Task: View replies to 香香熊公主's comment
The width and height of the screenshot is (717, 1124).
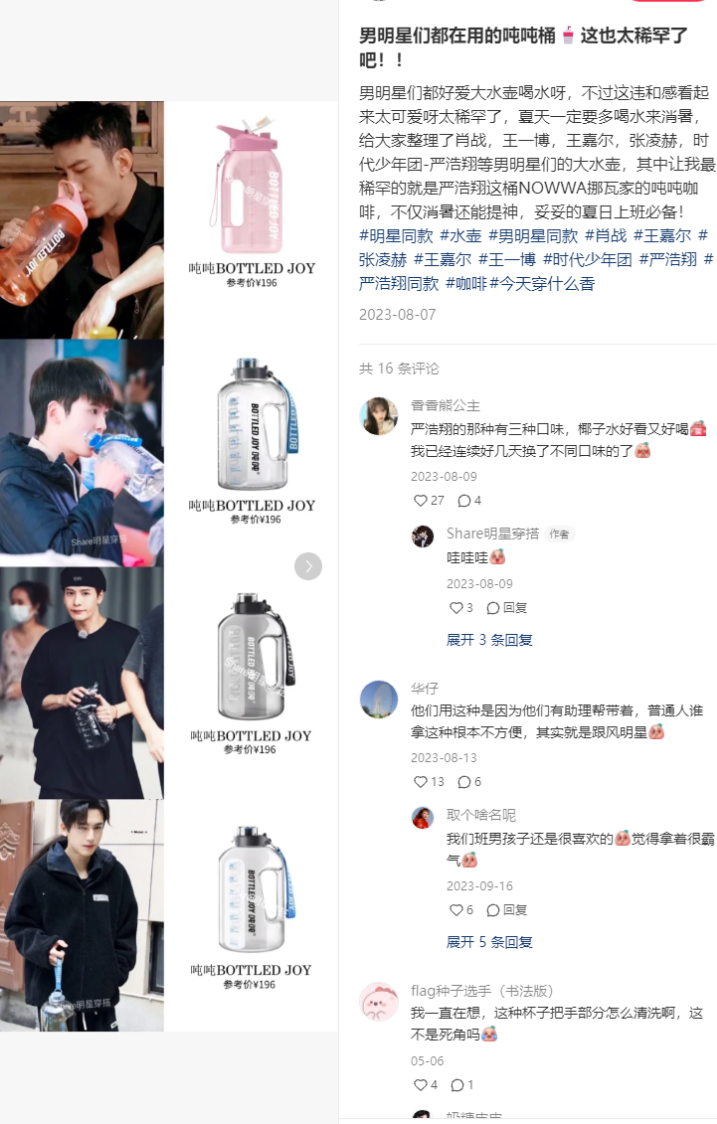Action: pyautogui.click(x=464, y=500)
